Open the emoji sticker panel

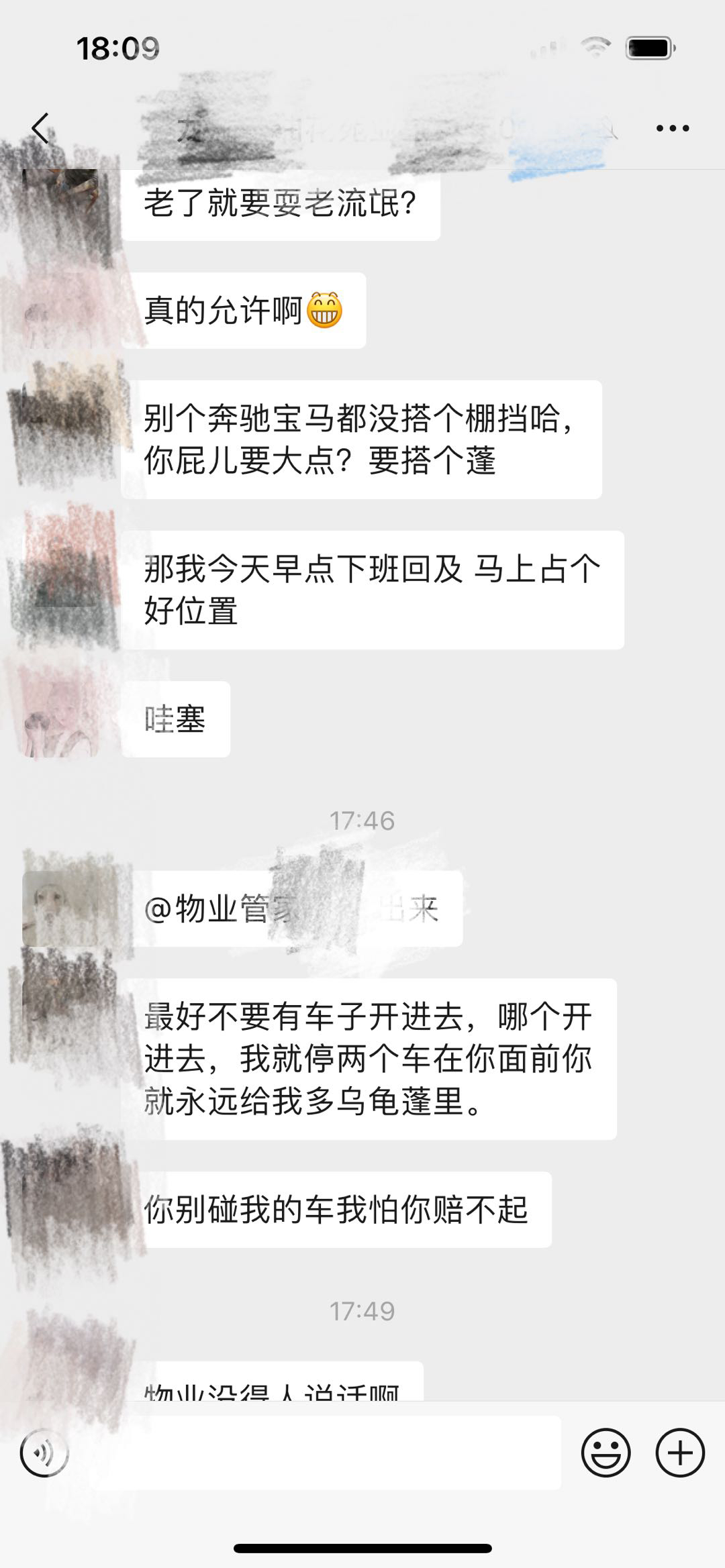click(x=606, y=1453)
